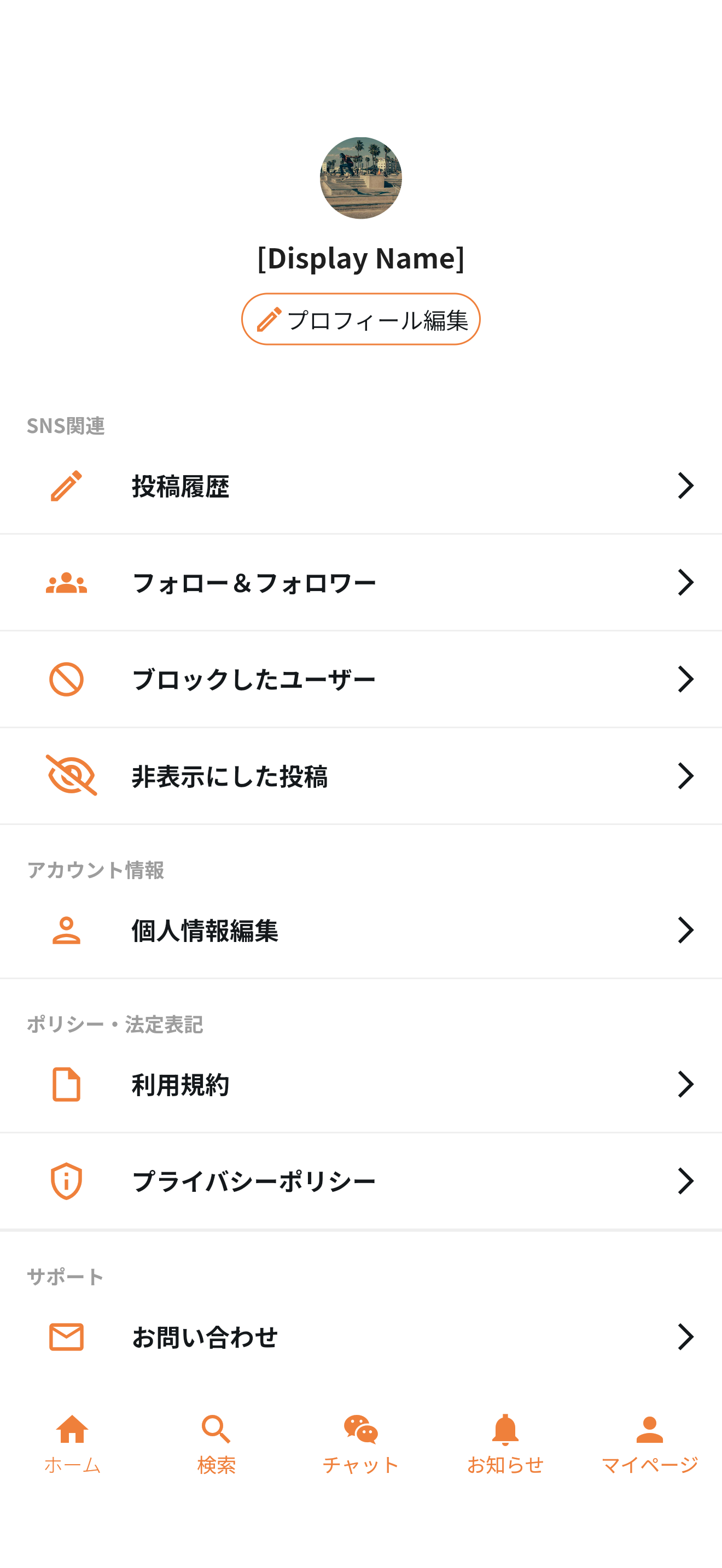Click the envelope icon next to お問い合わせ
722x1568 pixels.
67,1337
